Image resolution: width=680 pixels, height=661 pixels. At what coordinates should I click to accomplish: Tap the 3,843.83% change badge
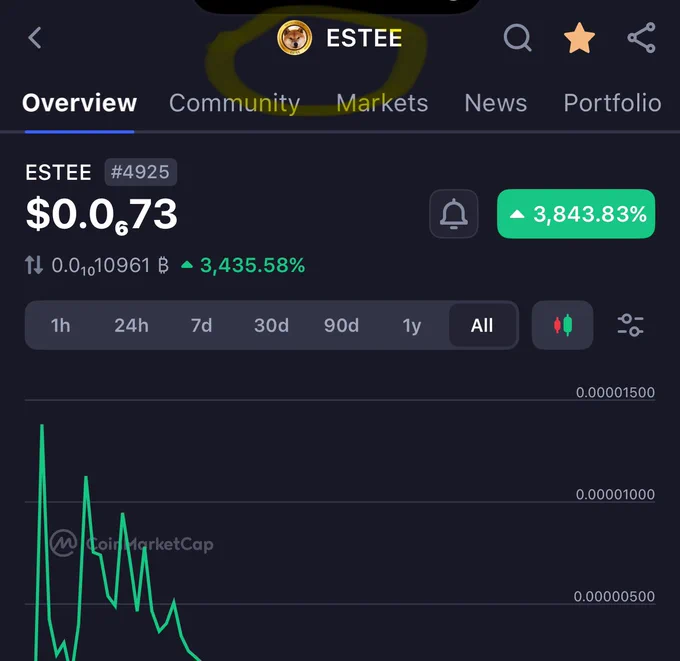click(576, 214)
